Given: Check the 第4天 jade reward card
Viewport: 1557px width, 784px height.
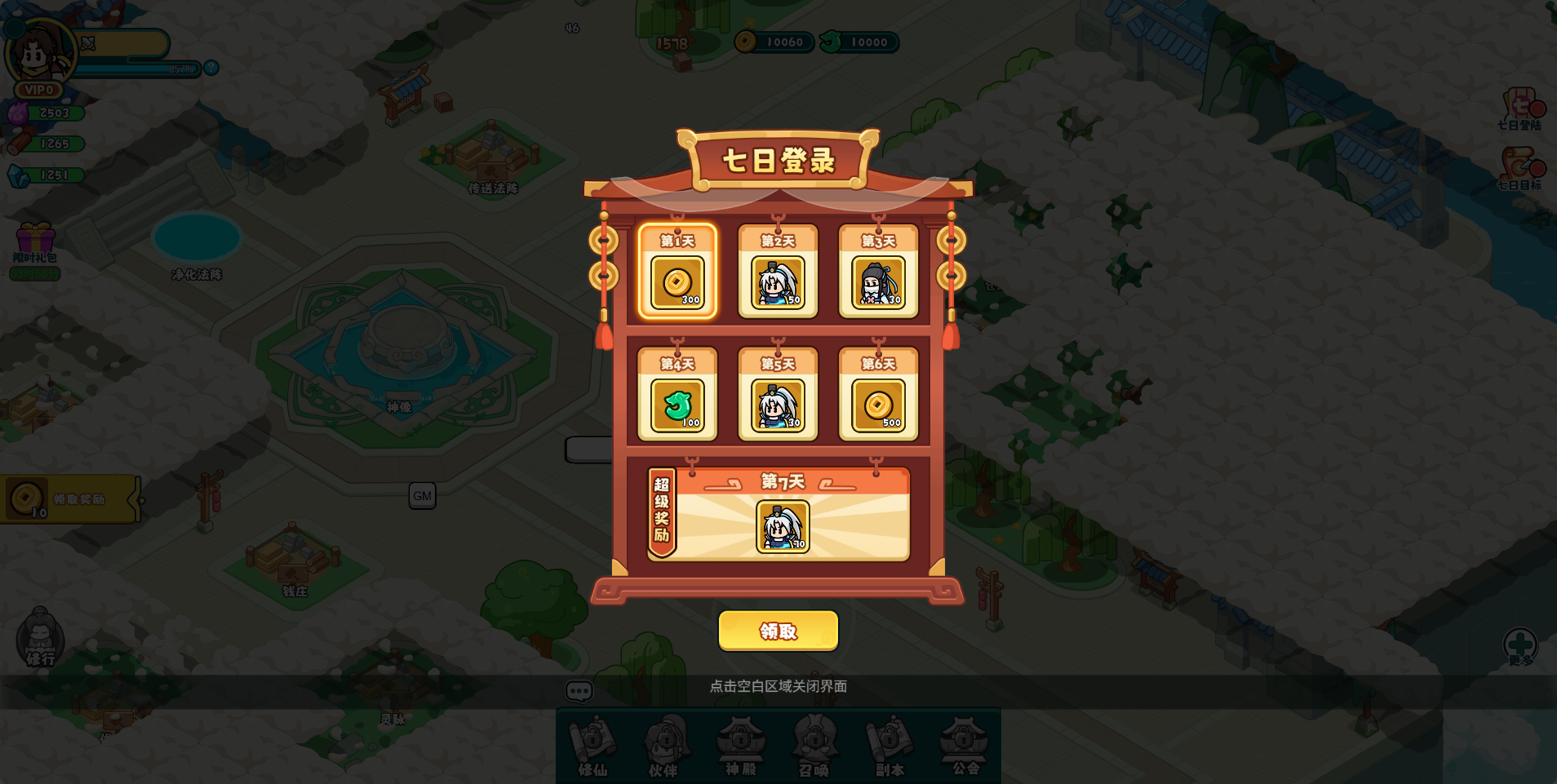Looking at the screenshot, I should tap(677, 396).
